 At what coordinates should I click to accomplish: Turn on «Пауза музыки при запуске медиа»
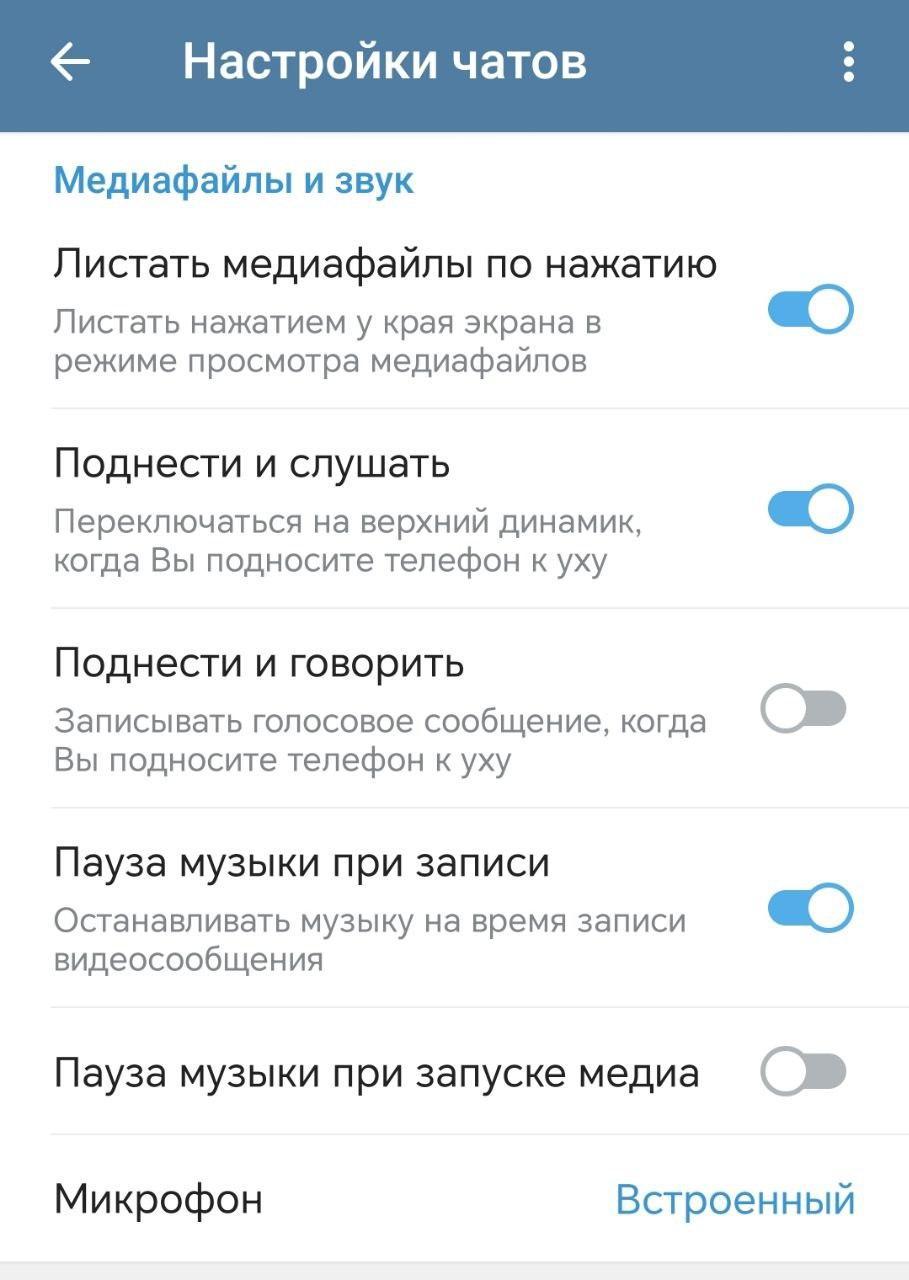[x=804, y=1072]
